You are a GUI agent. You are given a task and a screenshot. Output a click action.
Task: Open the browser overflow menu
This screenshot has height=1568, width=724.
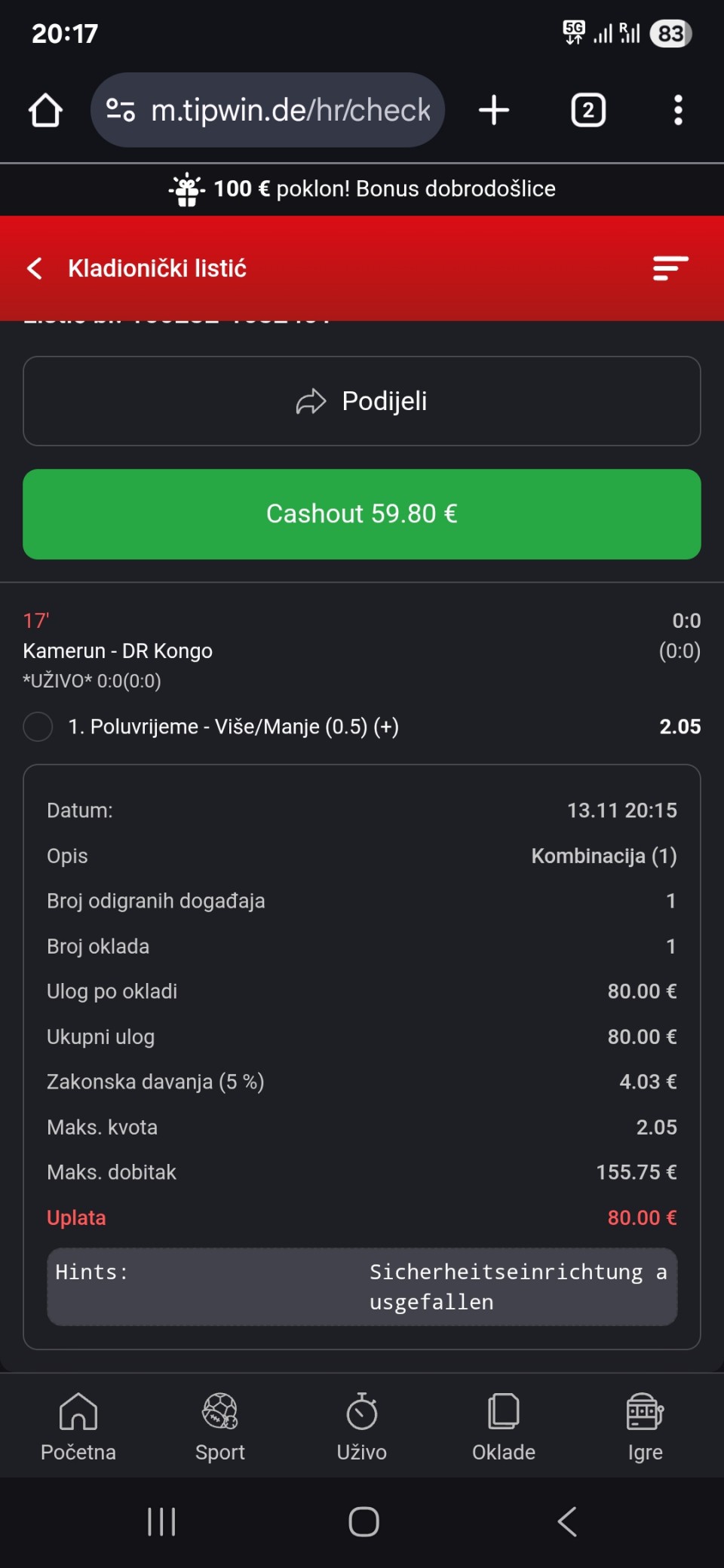click(678, 110)
